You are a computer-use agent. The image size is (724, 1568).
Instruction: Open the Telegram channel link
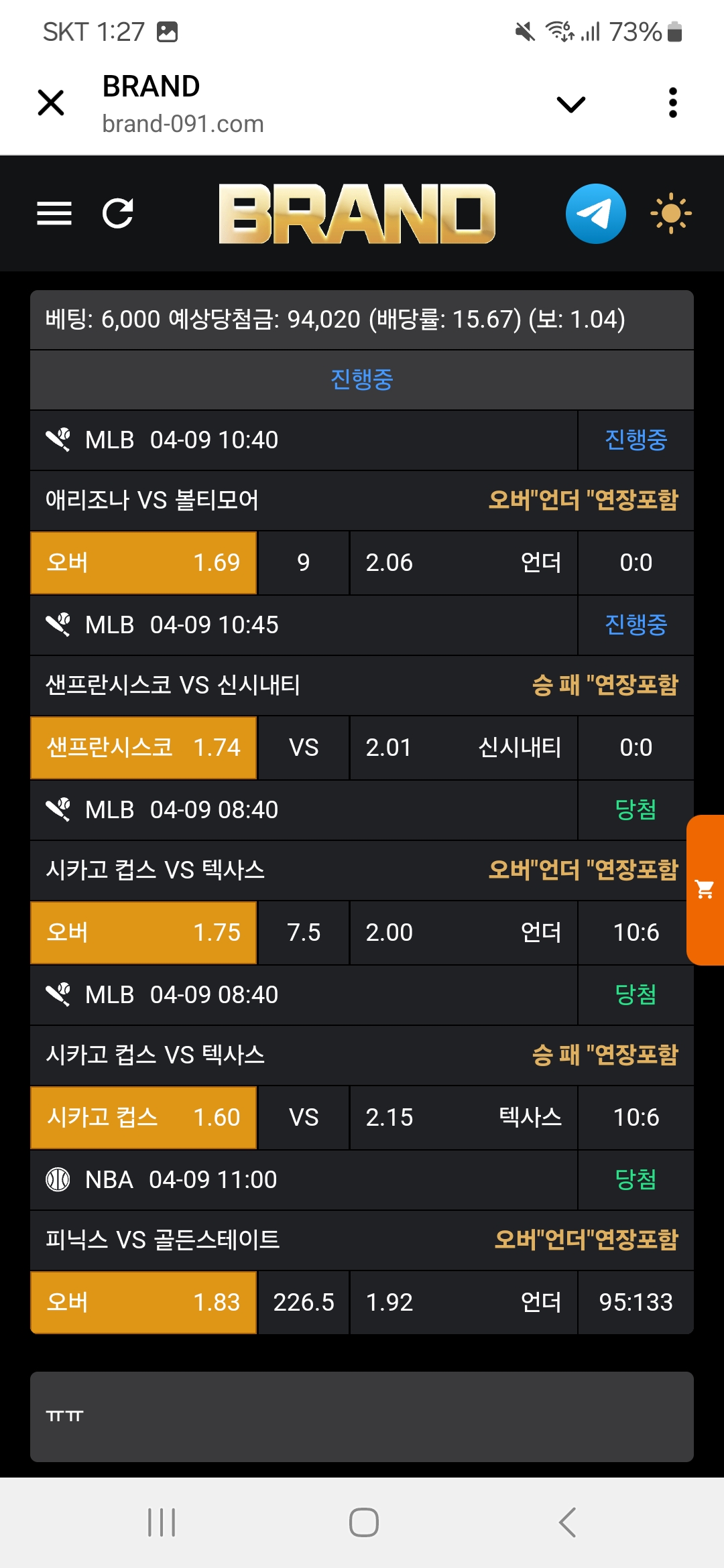point(595,214)
